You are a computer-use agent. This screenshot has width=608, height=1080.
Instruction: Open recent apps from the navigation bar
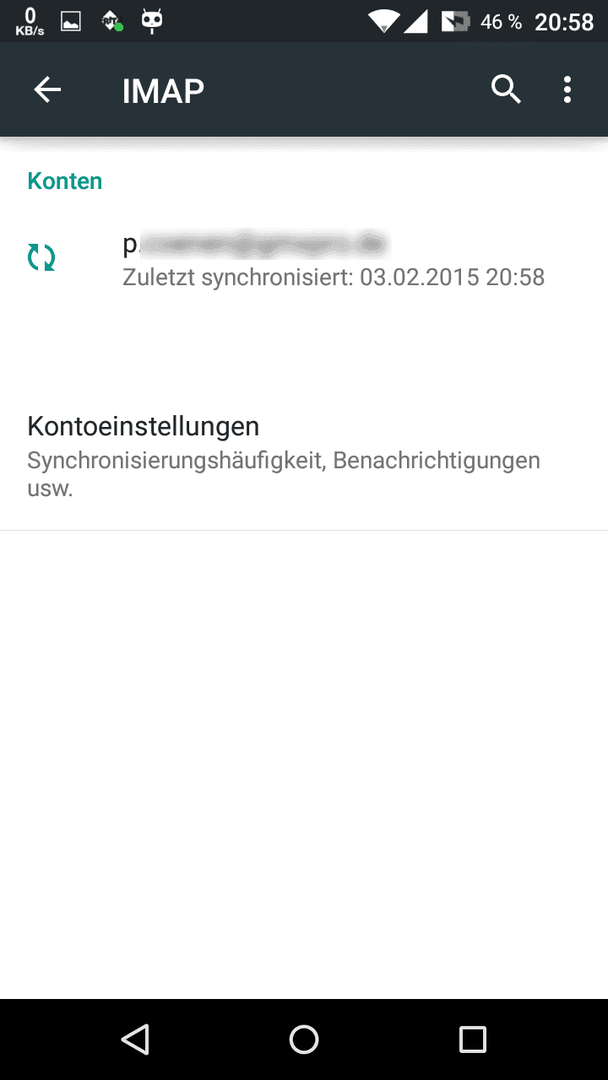pyautogui.click(x=472, y=1039)
